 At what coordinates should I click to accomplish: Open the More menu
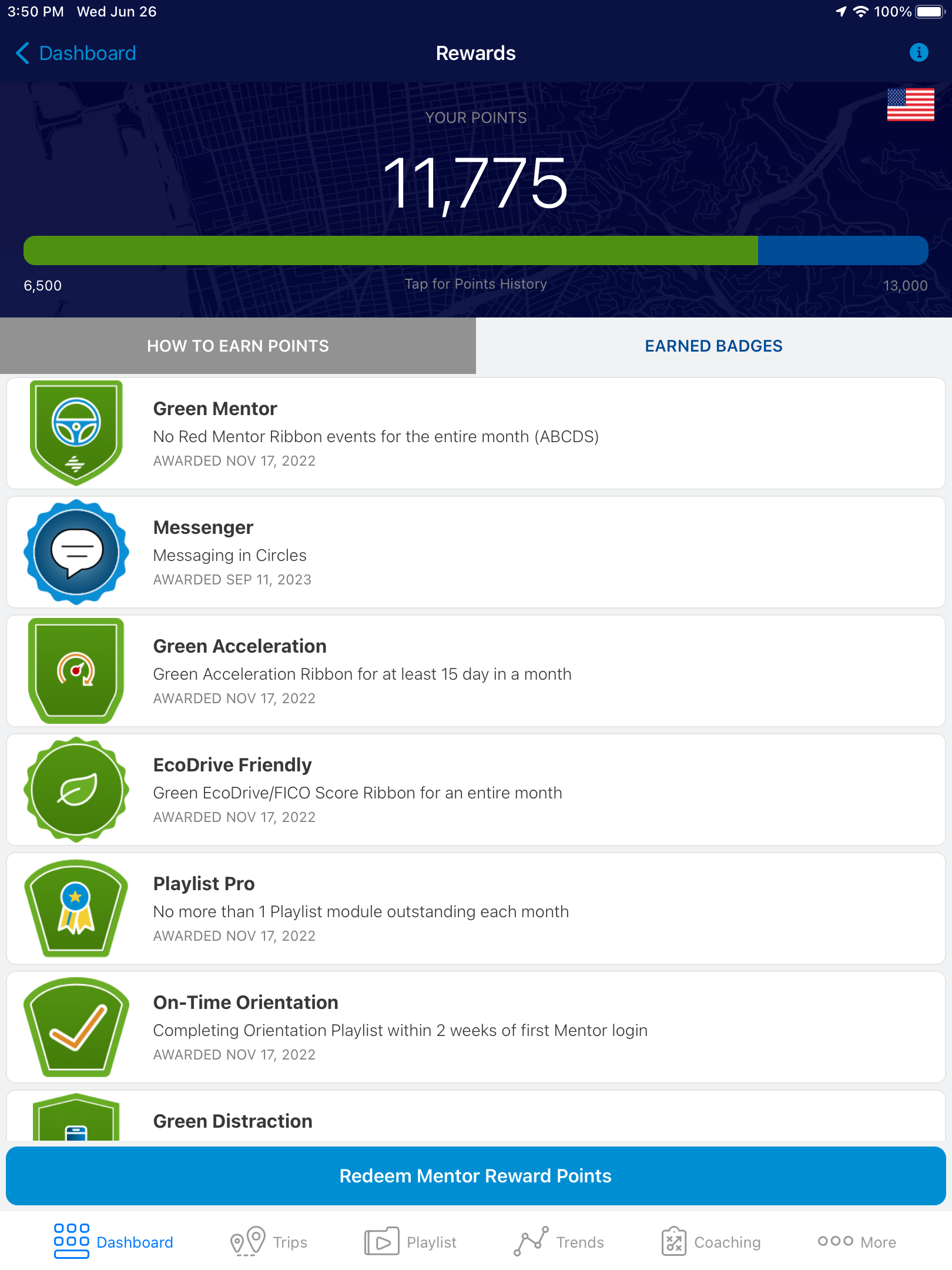(857, 1242)
